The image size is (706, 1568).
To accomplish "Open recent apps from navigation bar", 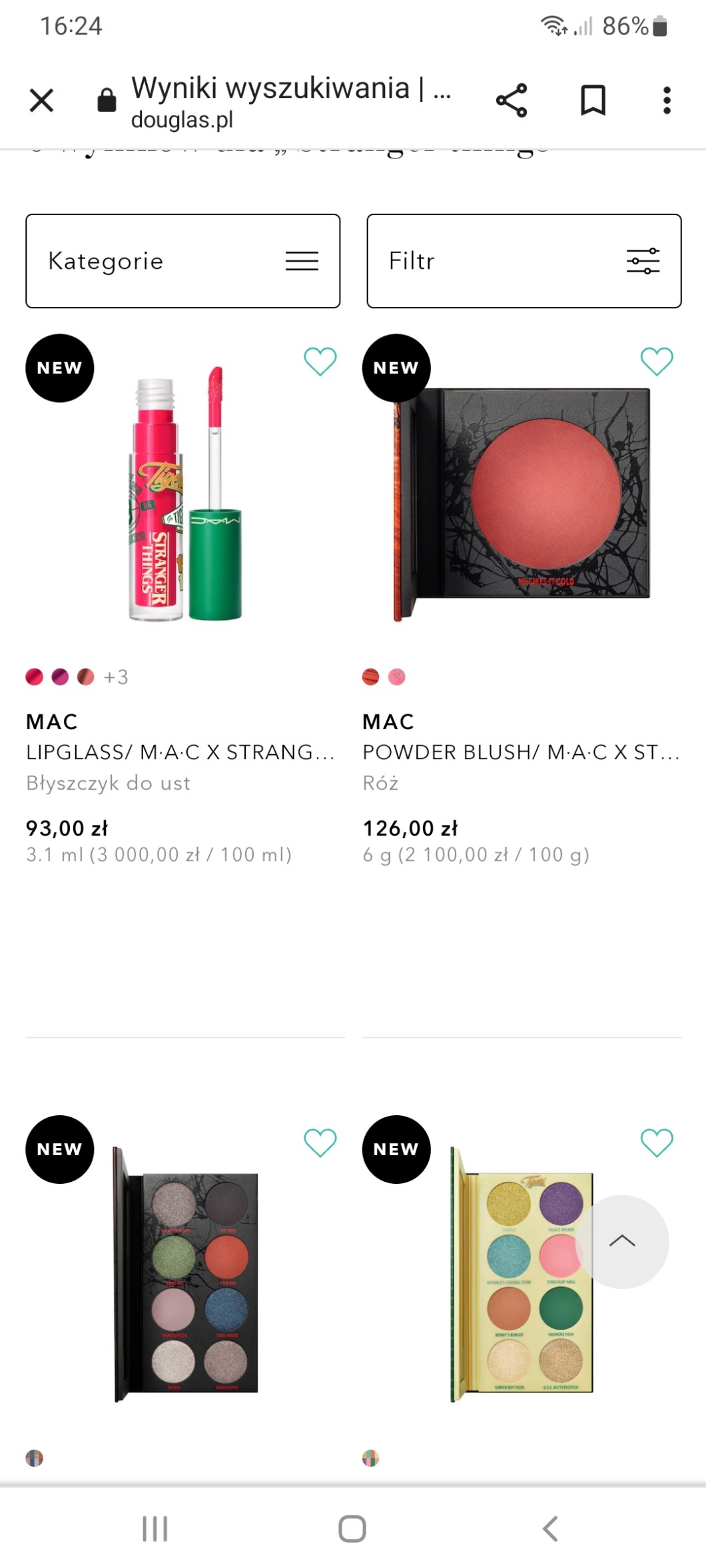I will [155, 1528].
